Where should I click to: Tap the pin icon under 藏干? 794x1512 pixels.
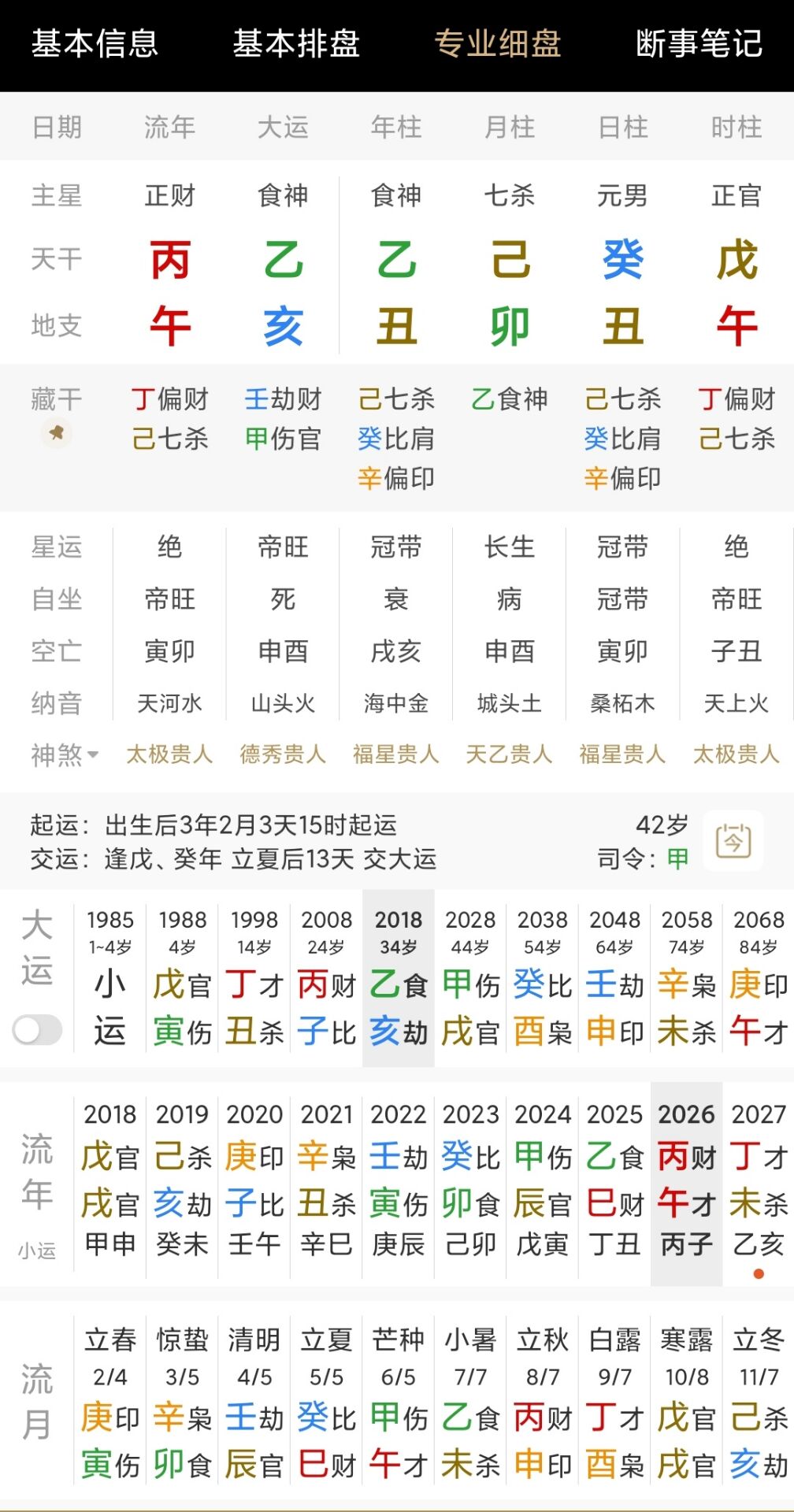(56, 433)
